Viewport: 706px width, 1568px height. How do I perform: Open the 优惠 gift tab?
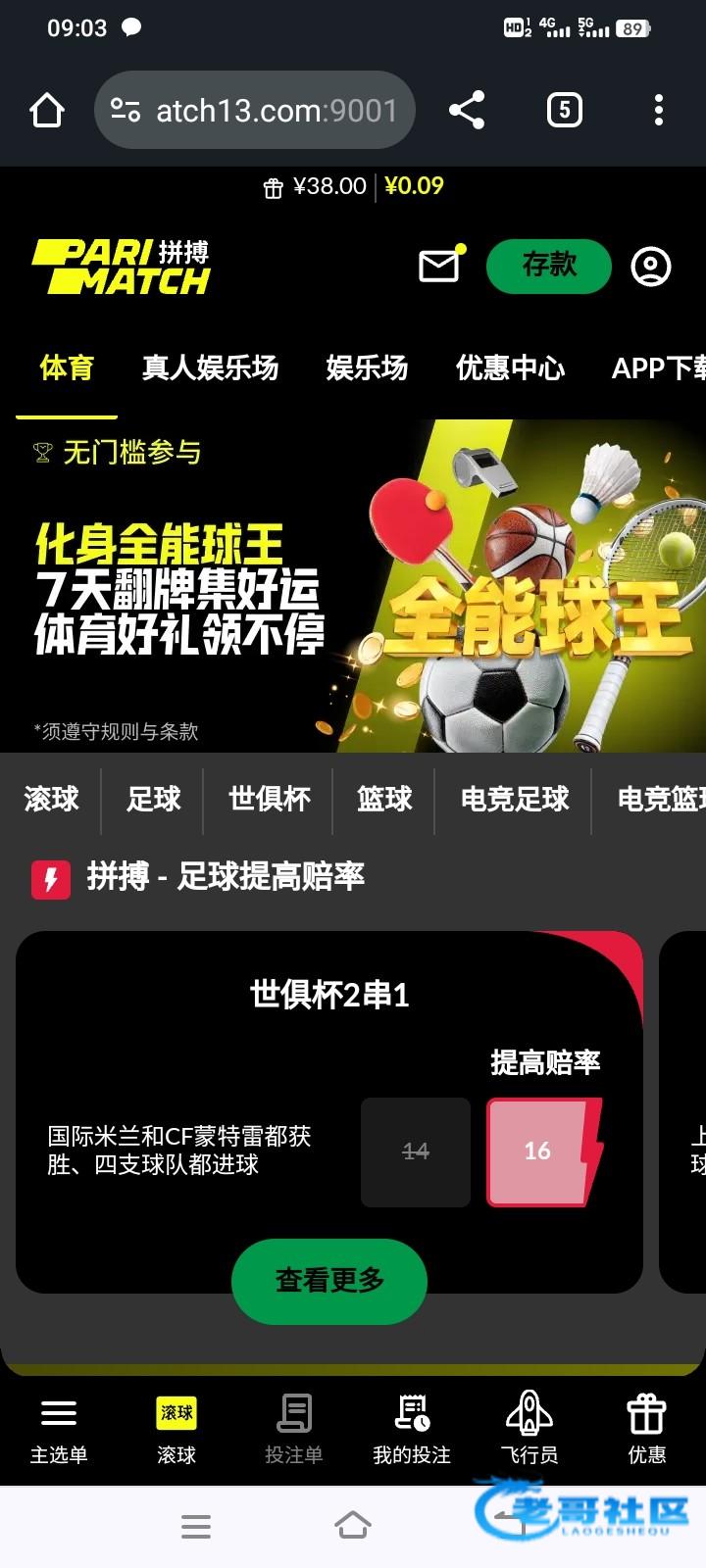click(647, 1431)
